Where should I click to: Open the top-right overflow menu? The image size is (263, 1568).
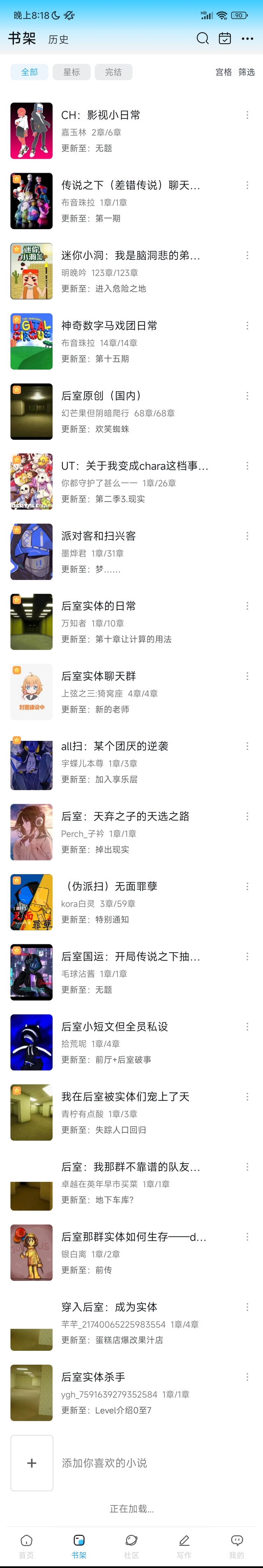[247, 38]
